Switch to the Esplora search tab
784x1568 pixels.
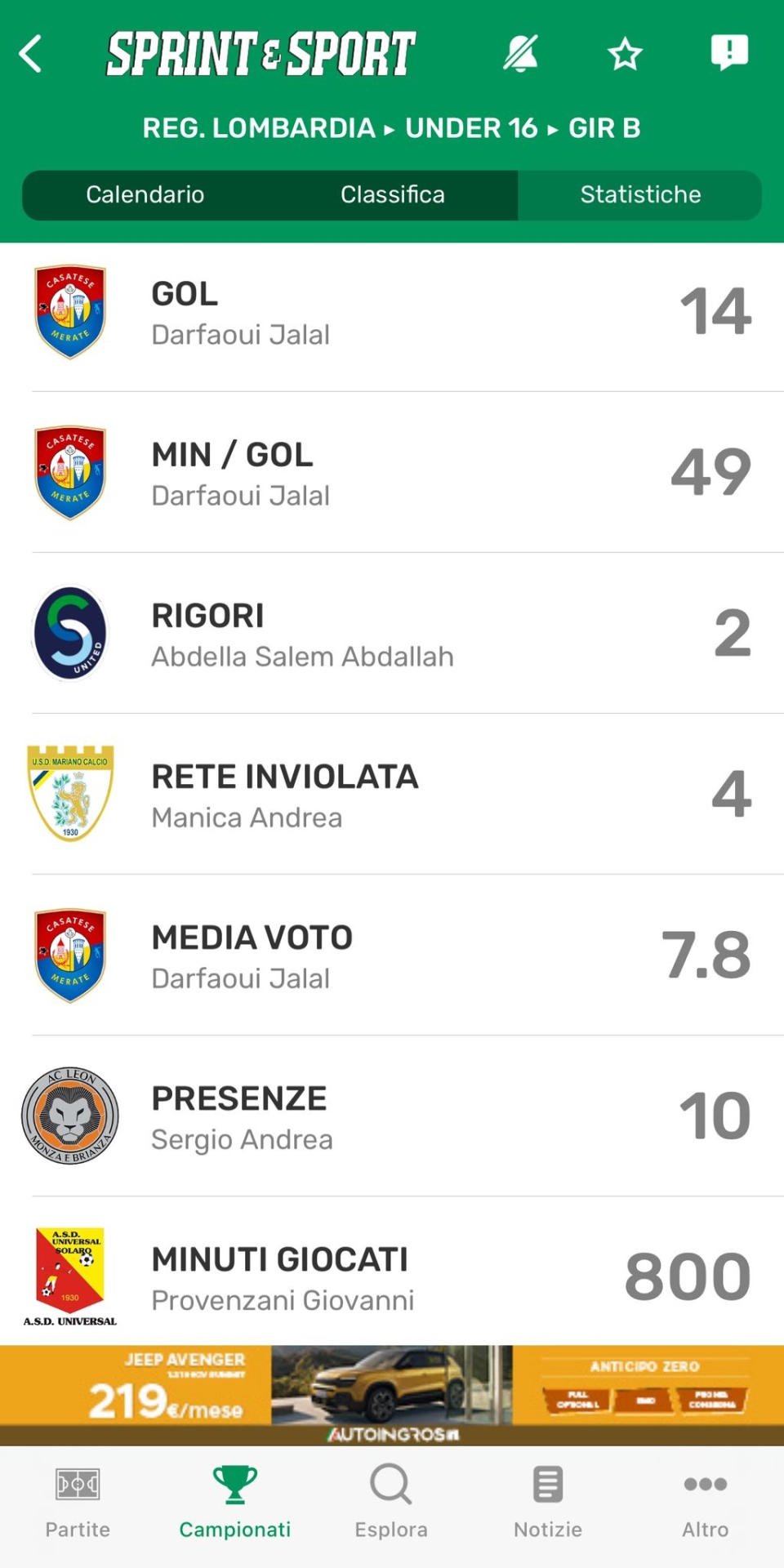click(391, 1503)
